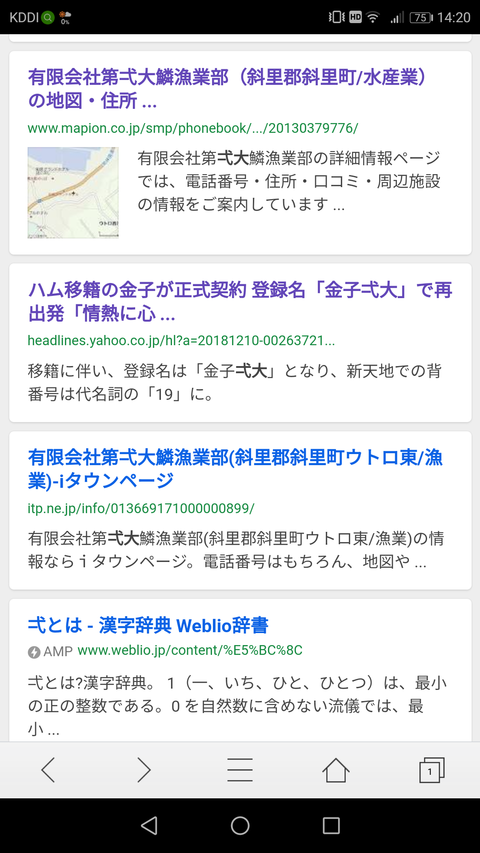Tap the map thumbnail in the Mapion result
This screenshot has height=853, width=480.
[73, 193]
